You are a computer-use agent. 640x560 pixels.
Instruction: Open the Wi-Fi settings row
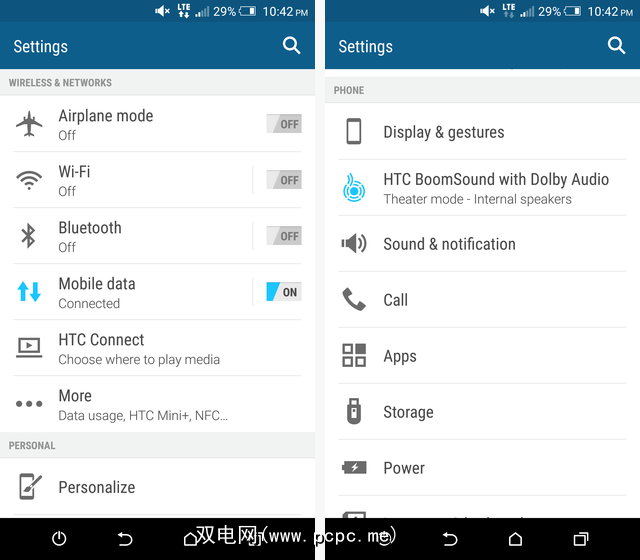(130, 180)
